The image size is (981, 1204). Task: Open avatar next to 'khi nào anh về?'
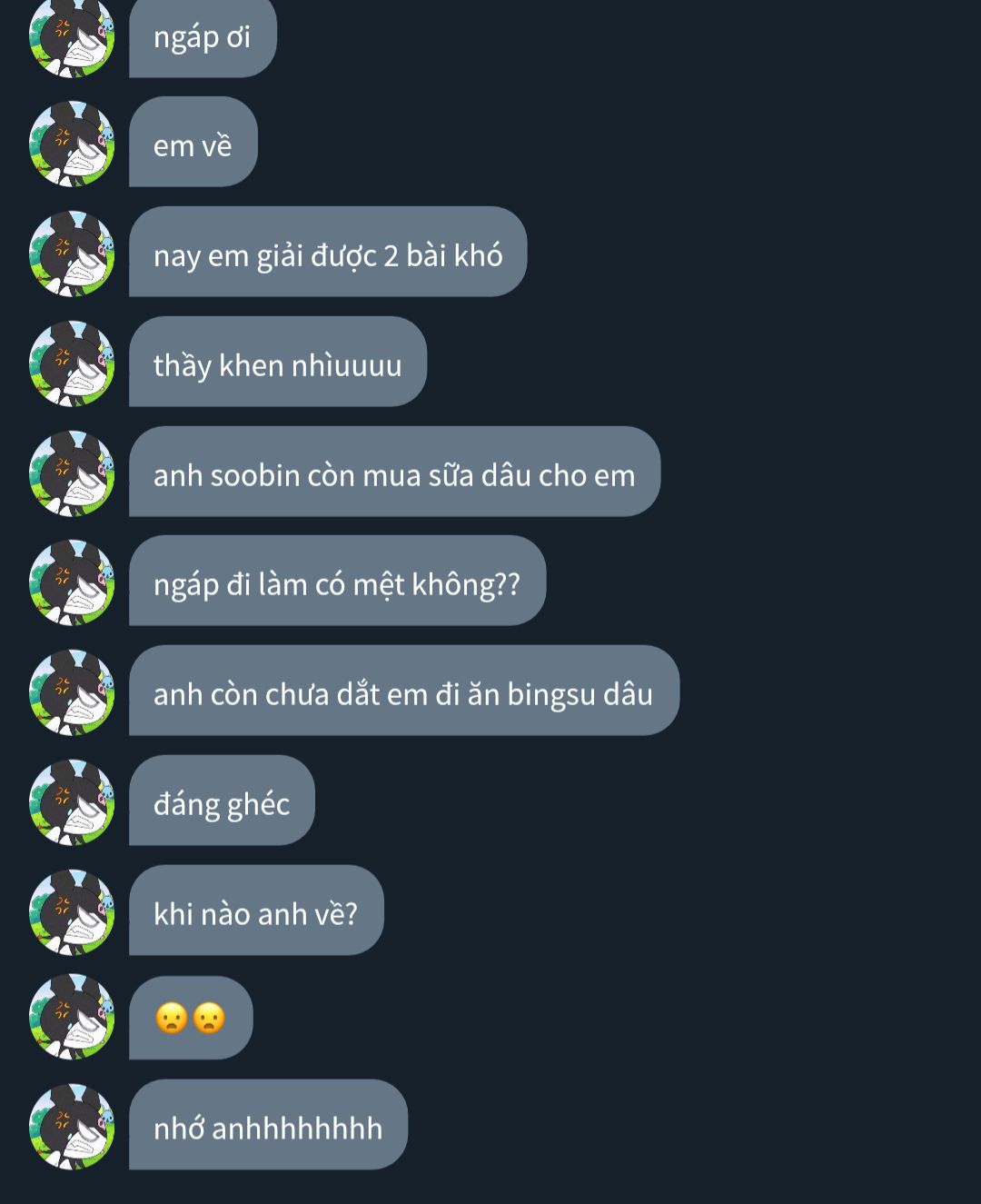coord(73,912)
